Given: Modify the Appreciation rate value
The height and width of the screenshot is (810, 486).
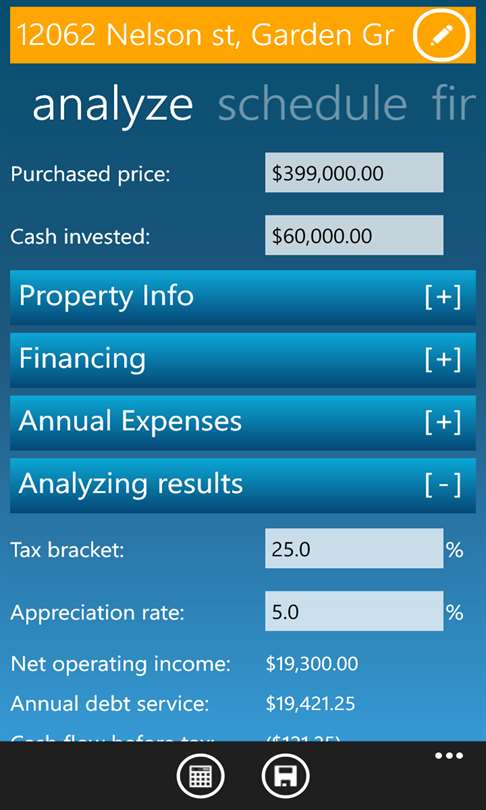Looking at the screenshot, I should tap(354, 611).
